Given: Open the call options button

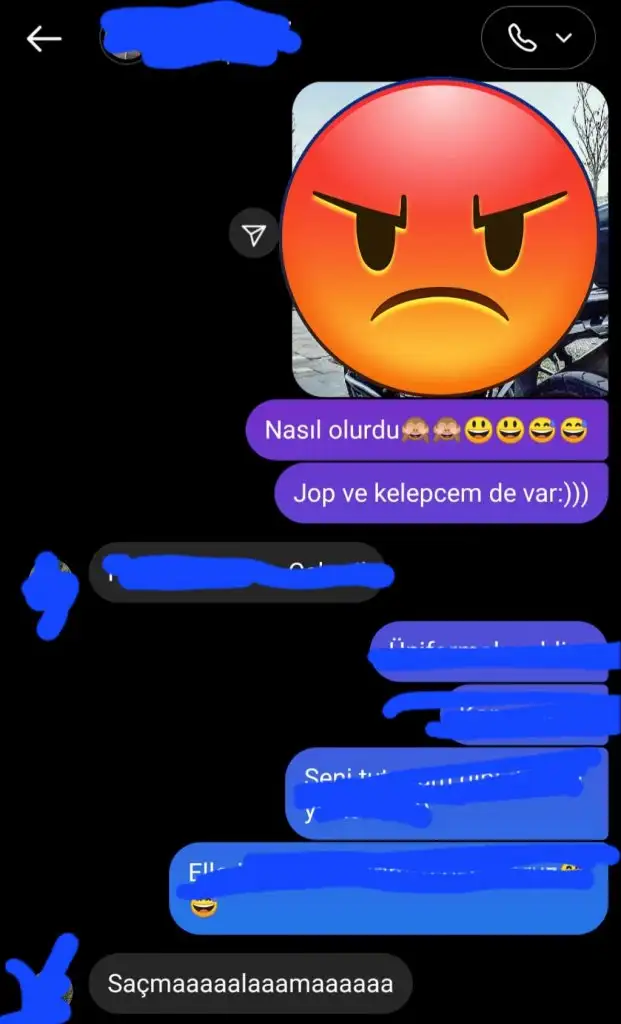Looking at the screenshot, I should tap(538, 38).
